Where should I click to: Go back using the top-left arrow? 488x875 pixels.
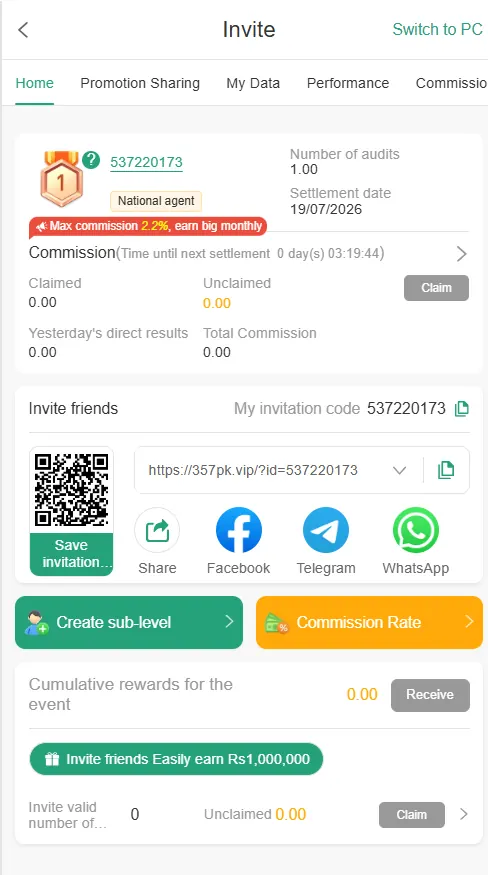click(x=23, y=30)
